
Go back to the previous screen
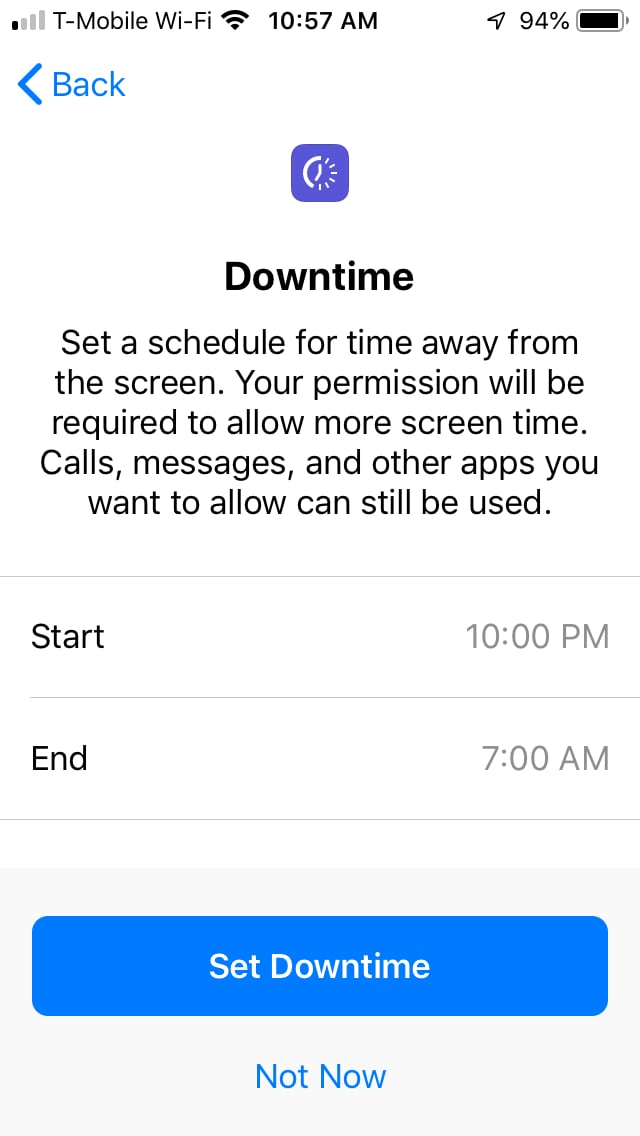click(x=71, y=84)
